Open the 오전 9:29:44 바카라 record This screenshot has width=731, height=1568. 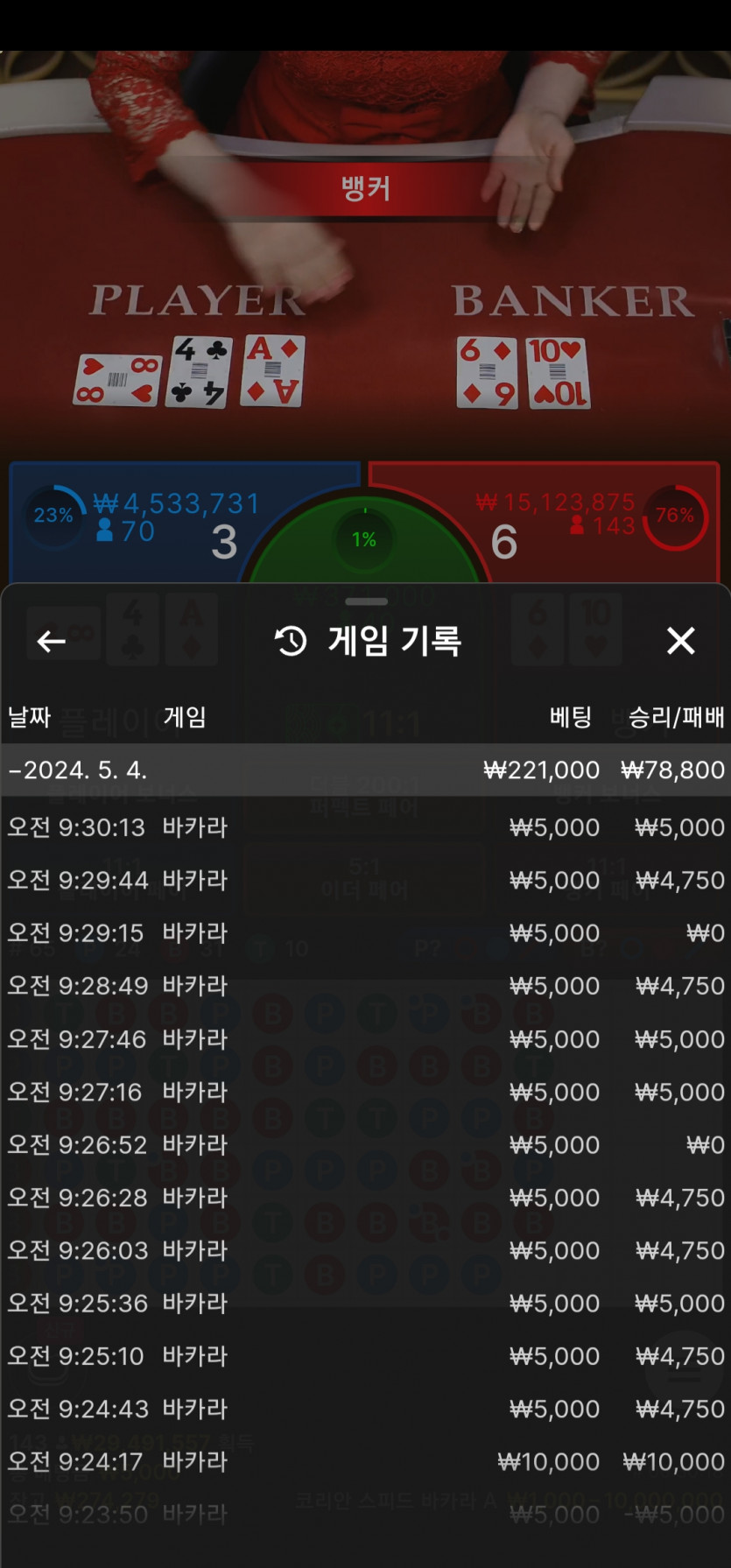point(365,880)
